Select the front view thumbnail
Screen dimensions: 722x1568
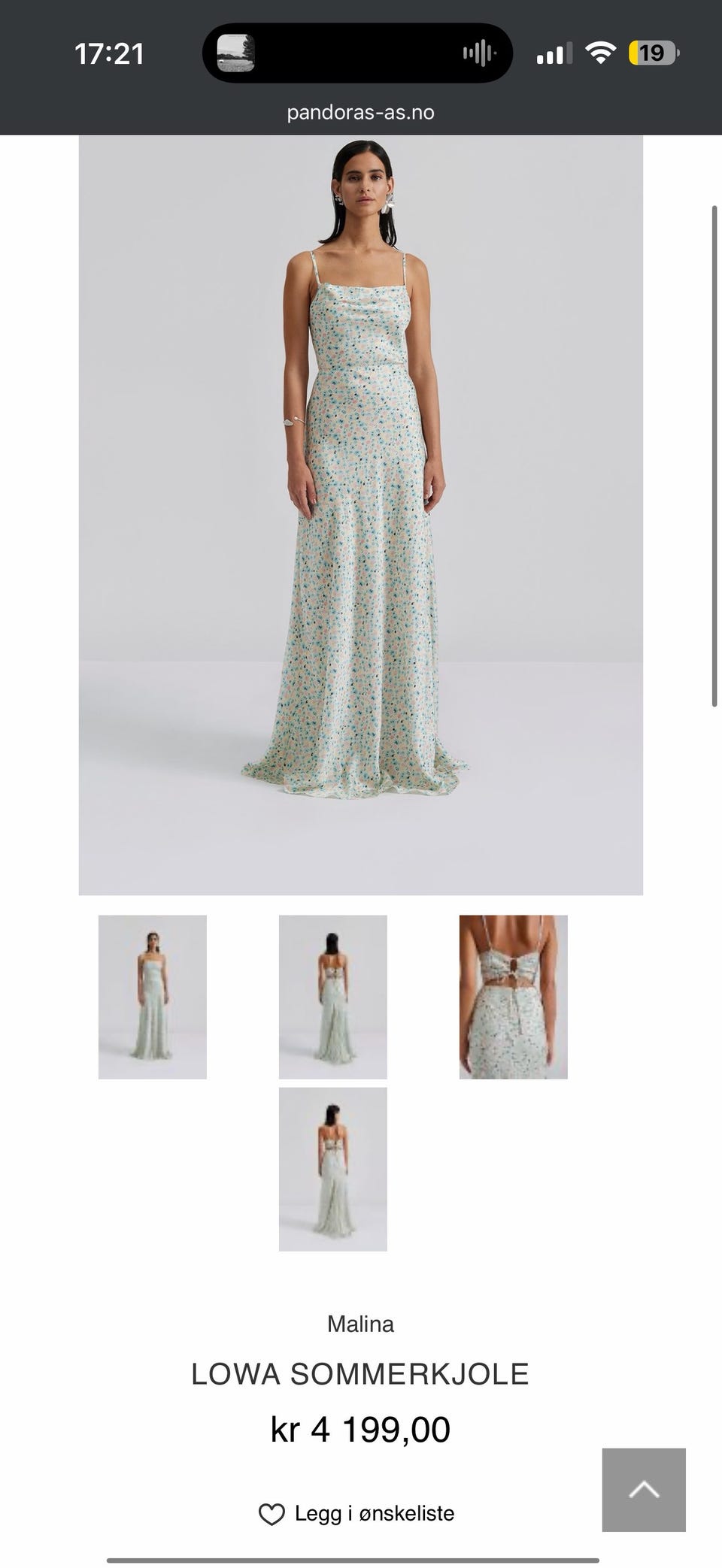click(153, 997)
